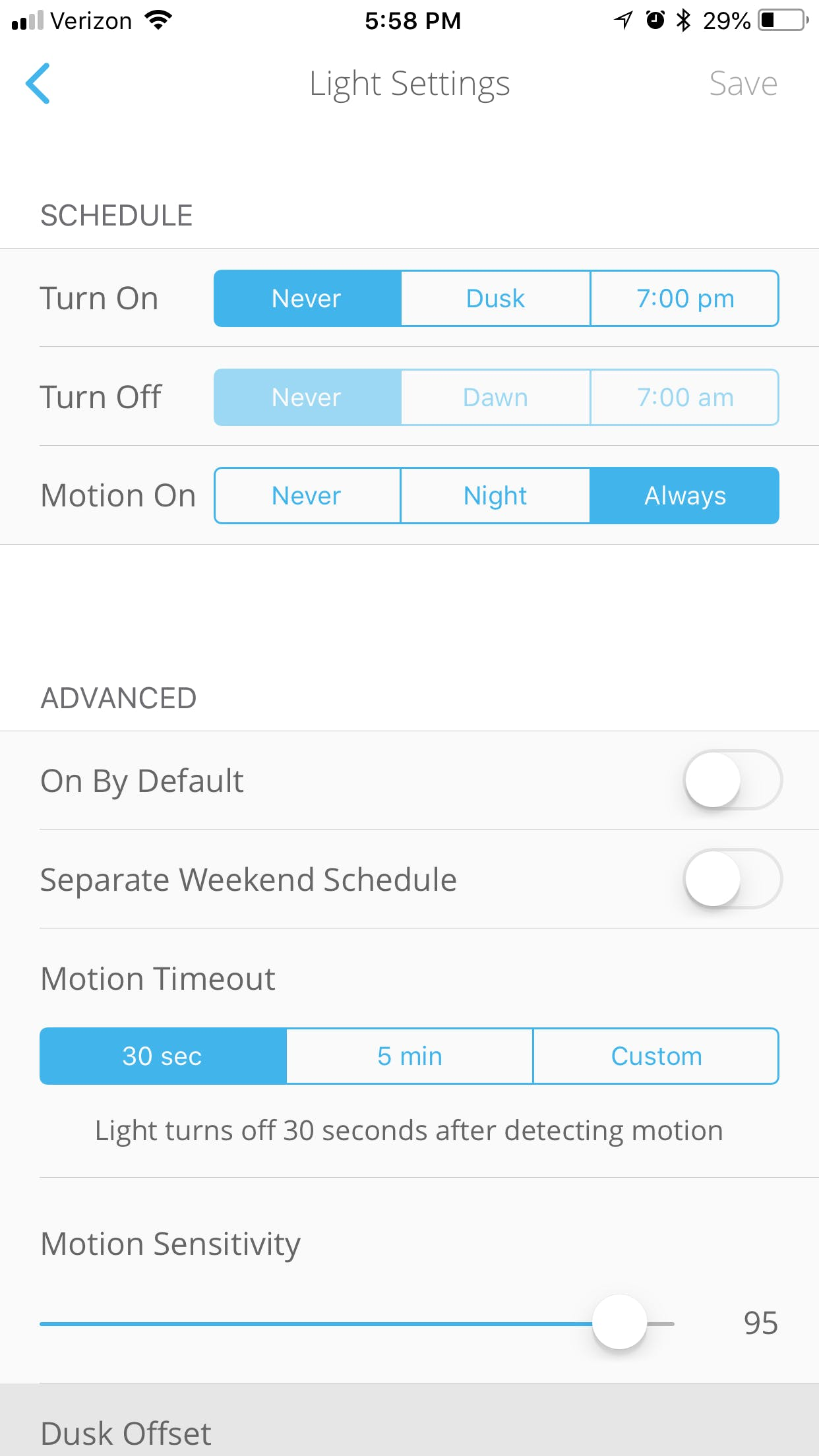Set Motion On to Night
Screen dimensions: 819x1456
[x=495, y=495]
